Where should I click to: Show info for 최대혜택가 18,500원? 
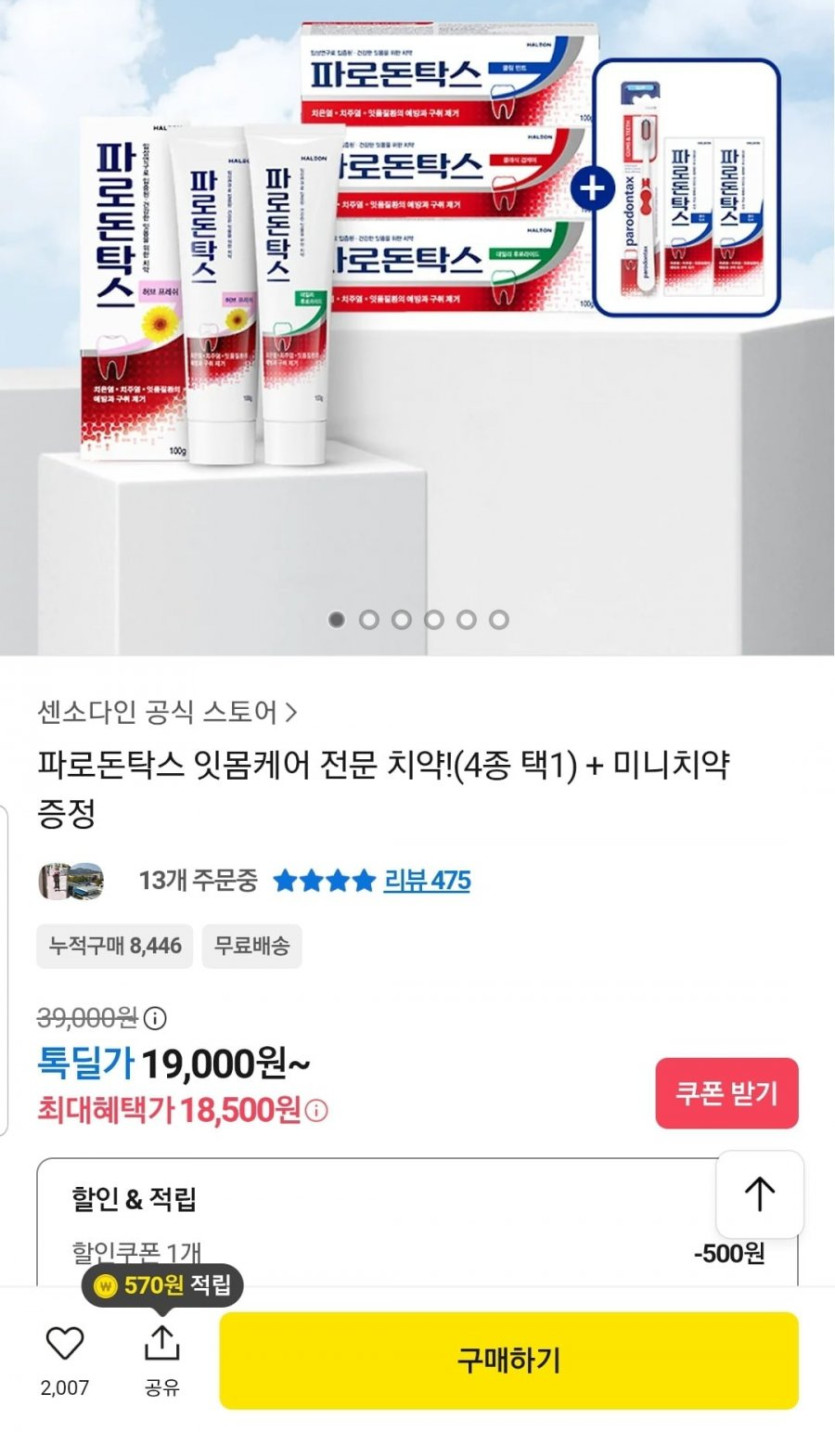pyautogui.click(x=316, y=1111)
